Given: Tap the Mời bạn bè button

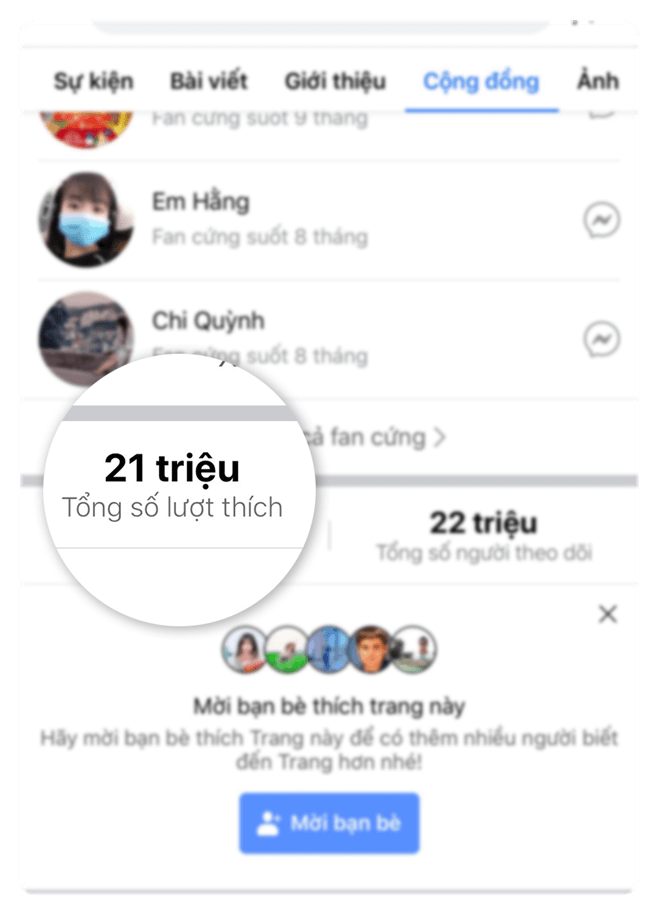Looking at the screenshot, I should [x=329, y=823].
